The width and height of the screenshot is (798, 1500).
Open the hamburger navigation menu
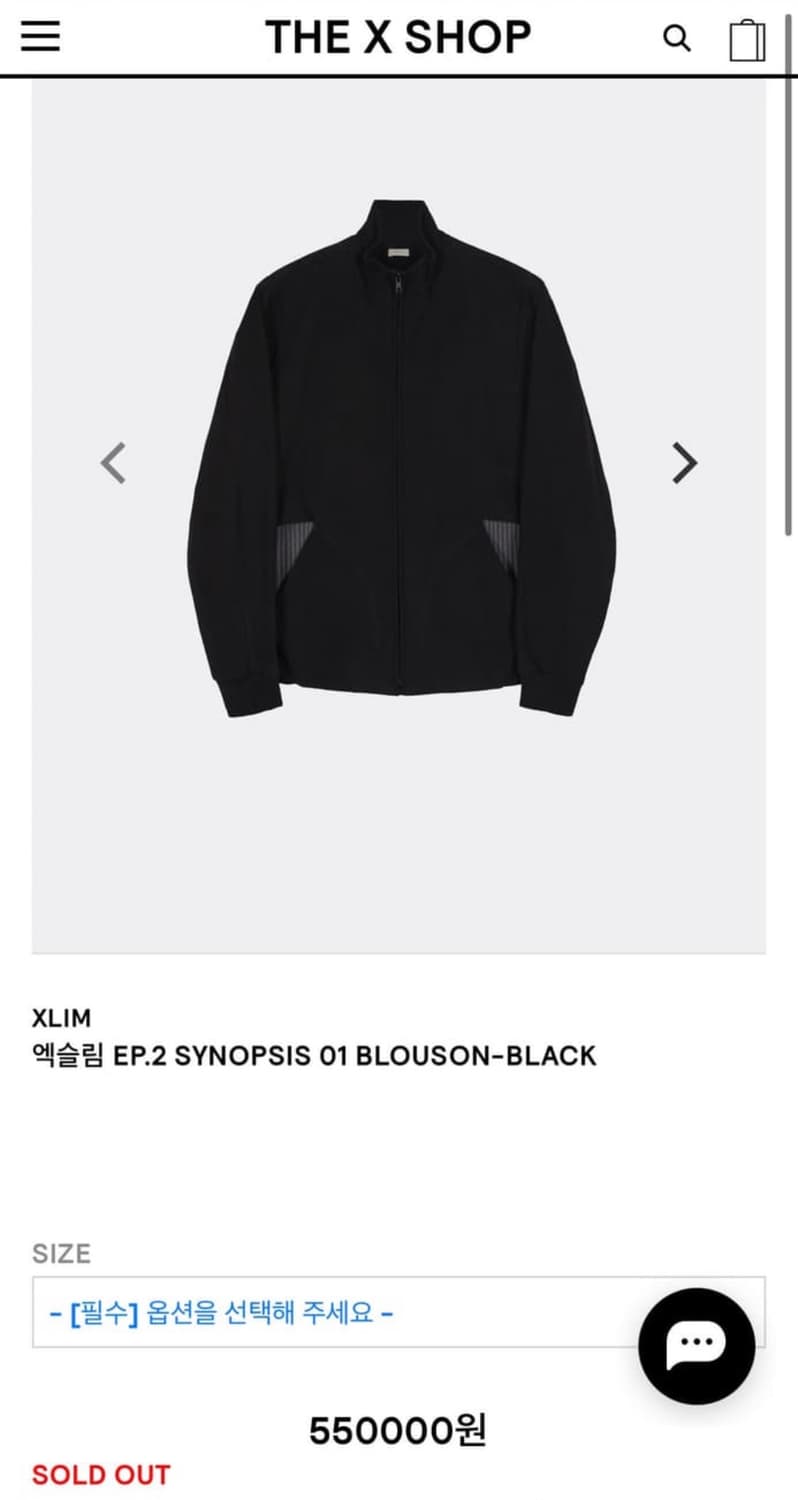coord(40,37)
